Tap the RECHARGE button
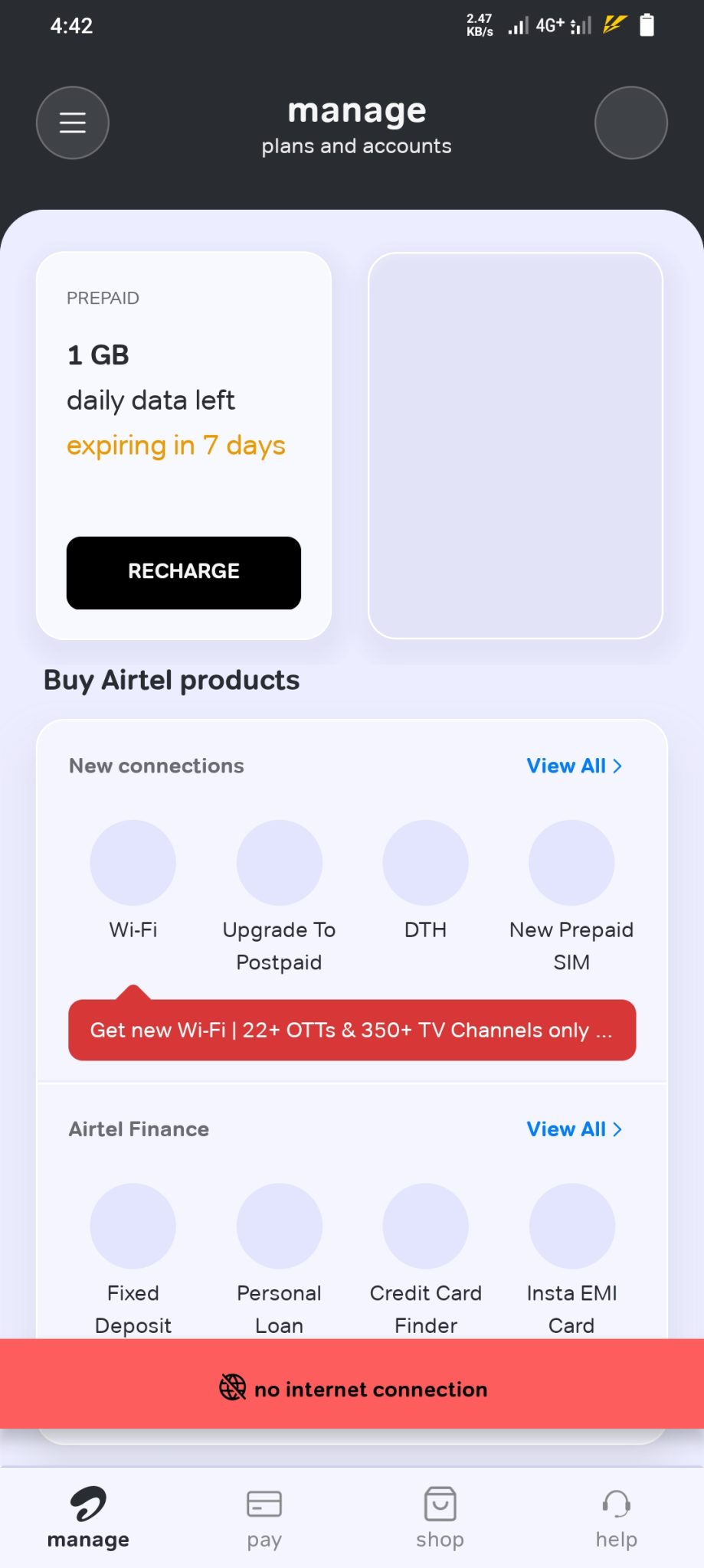 (184, 572)
